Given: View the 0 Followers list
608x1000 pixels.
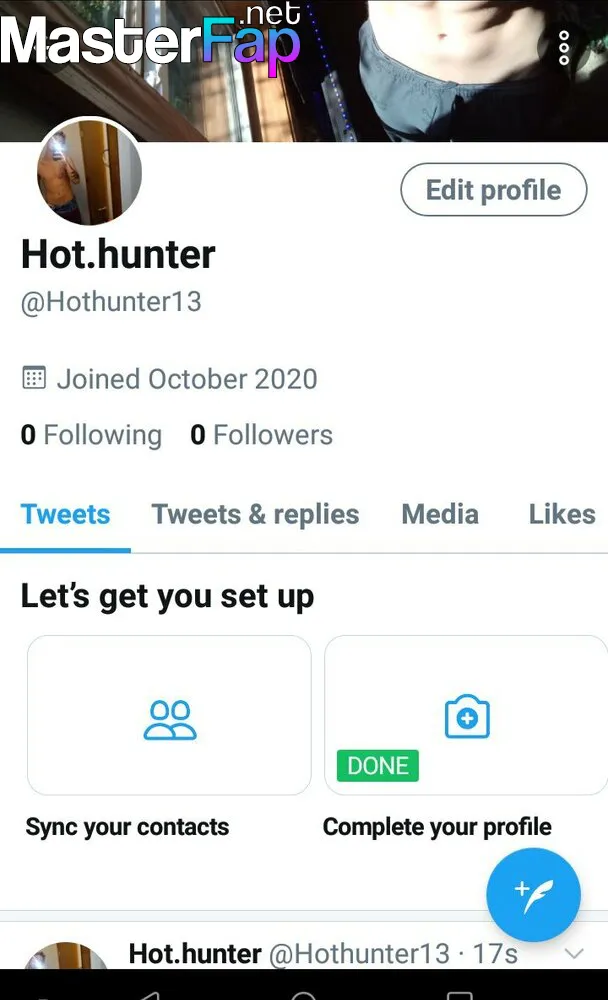Looking at the screenshot, I should tap(262, 435).
